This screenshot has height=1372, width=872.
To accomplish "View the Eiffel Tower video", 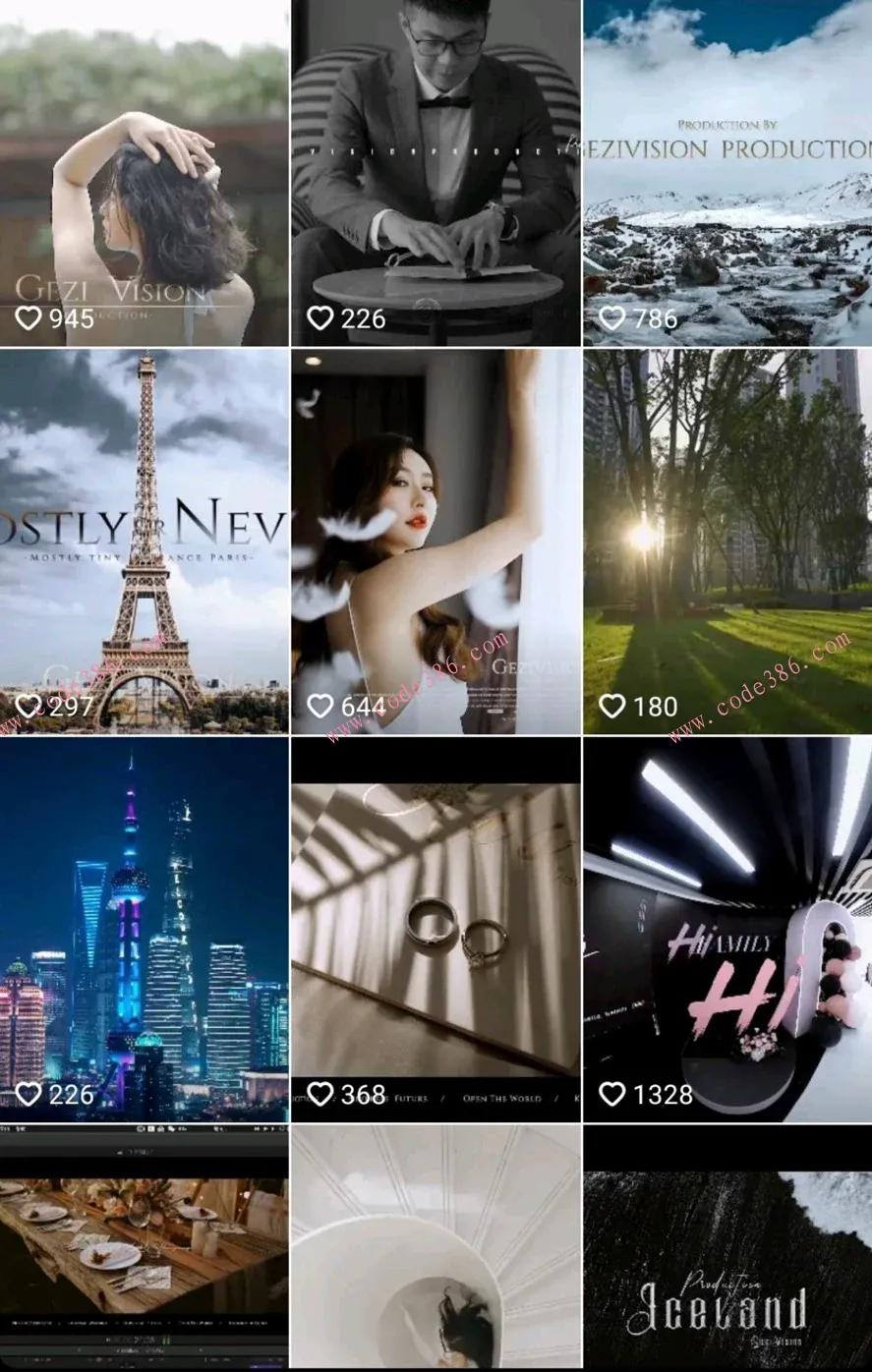I will 145,542.
